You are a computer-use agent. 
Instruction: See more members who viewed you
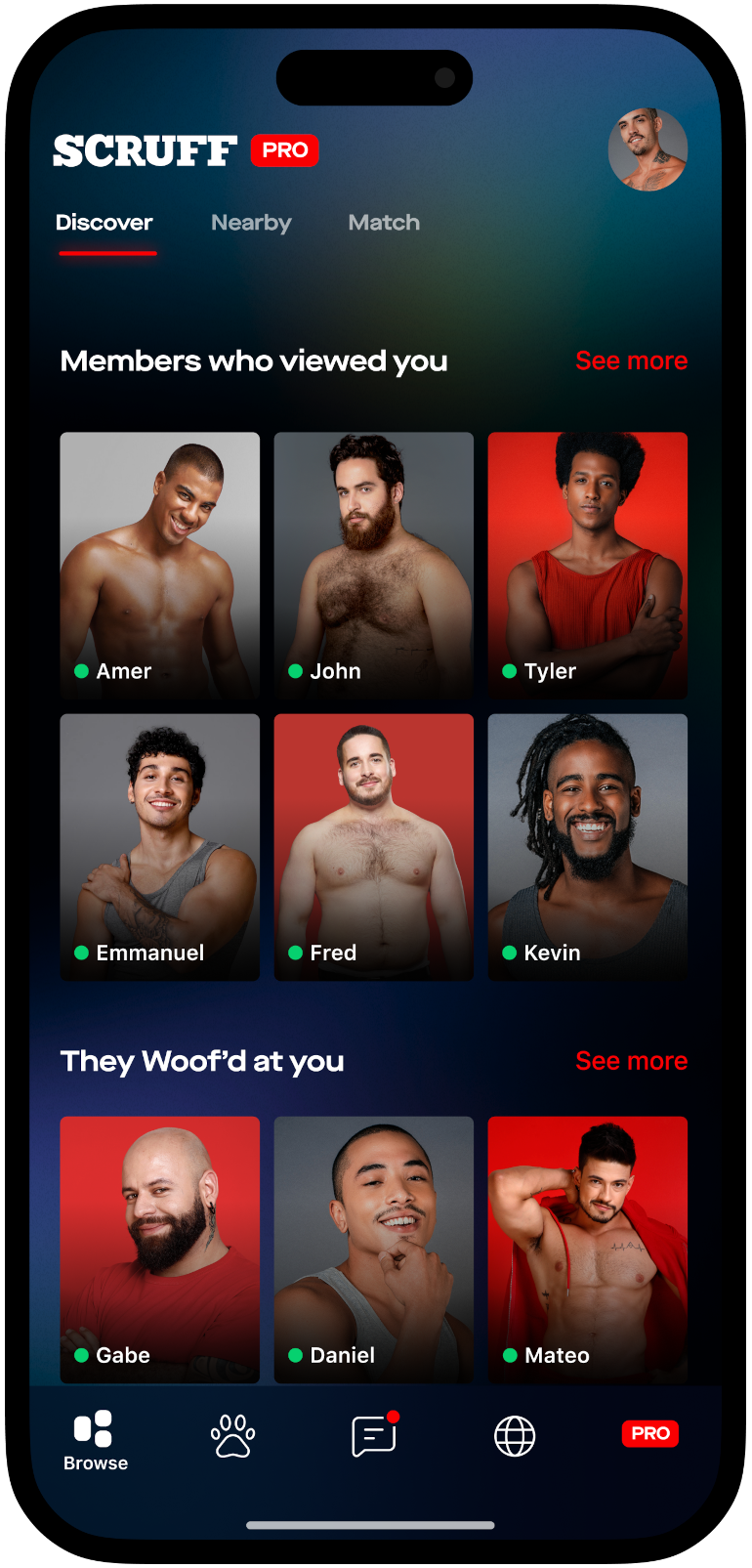[x=631, y=360]
